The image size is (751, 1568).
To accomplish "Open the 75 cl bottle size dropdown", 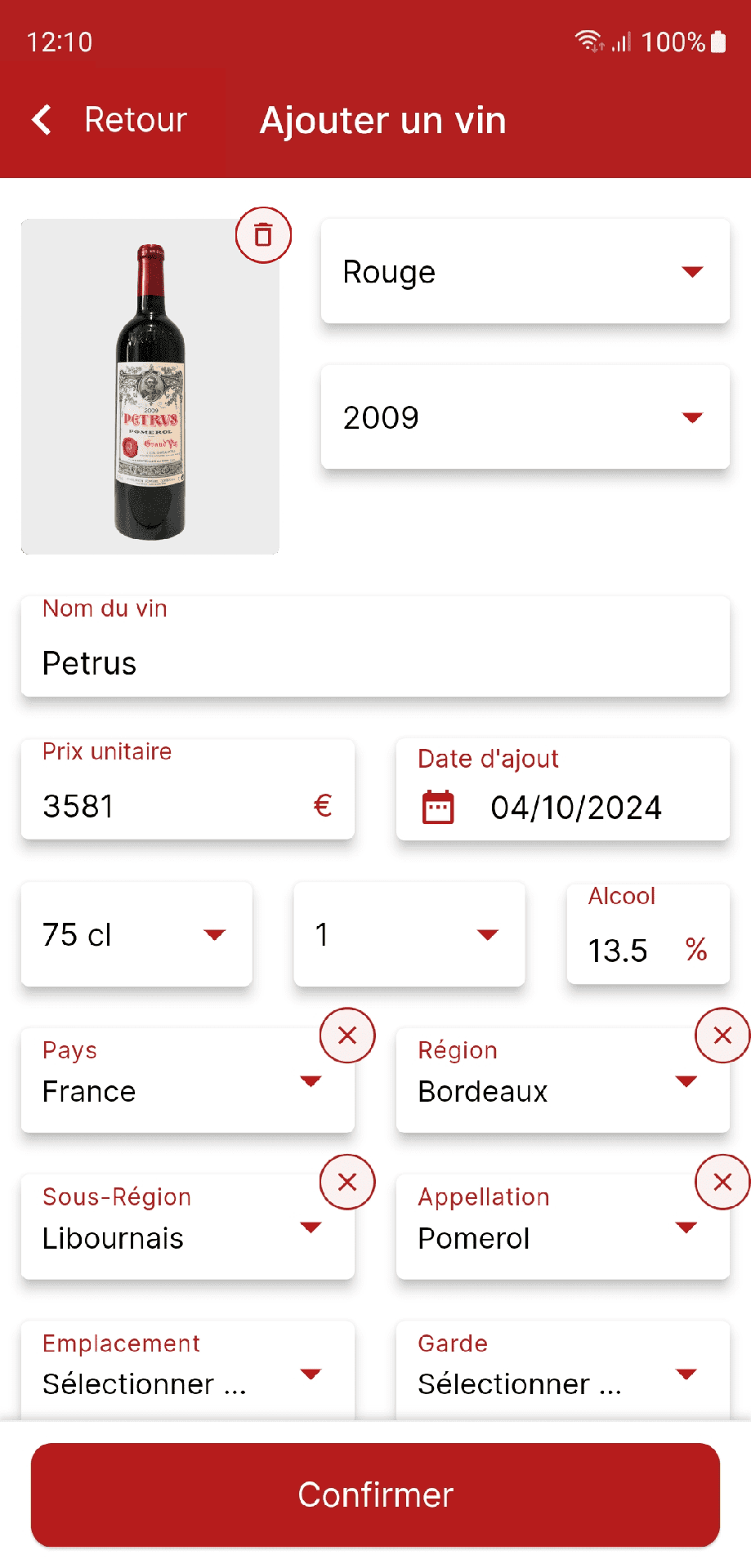I will (136, 934).
